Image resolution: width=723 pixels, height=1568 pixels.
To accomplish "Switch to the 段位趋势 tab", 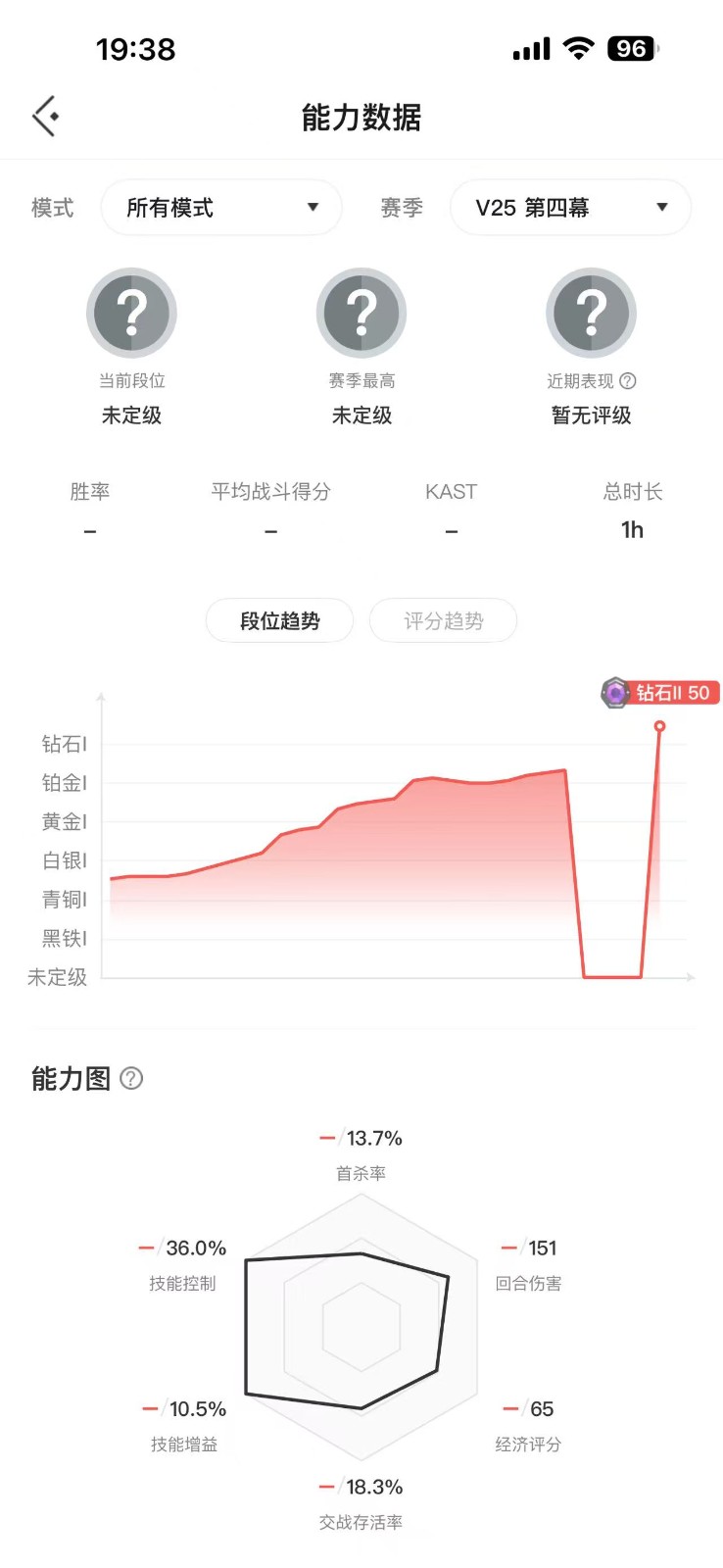I will (x=279, y=620).
